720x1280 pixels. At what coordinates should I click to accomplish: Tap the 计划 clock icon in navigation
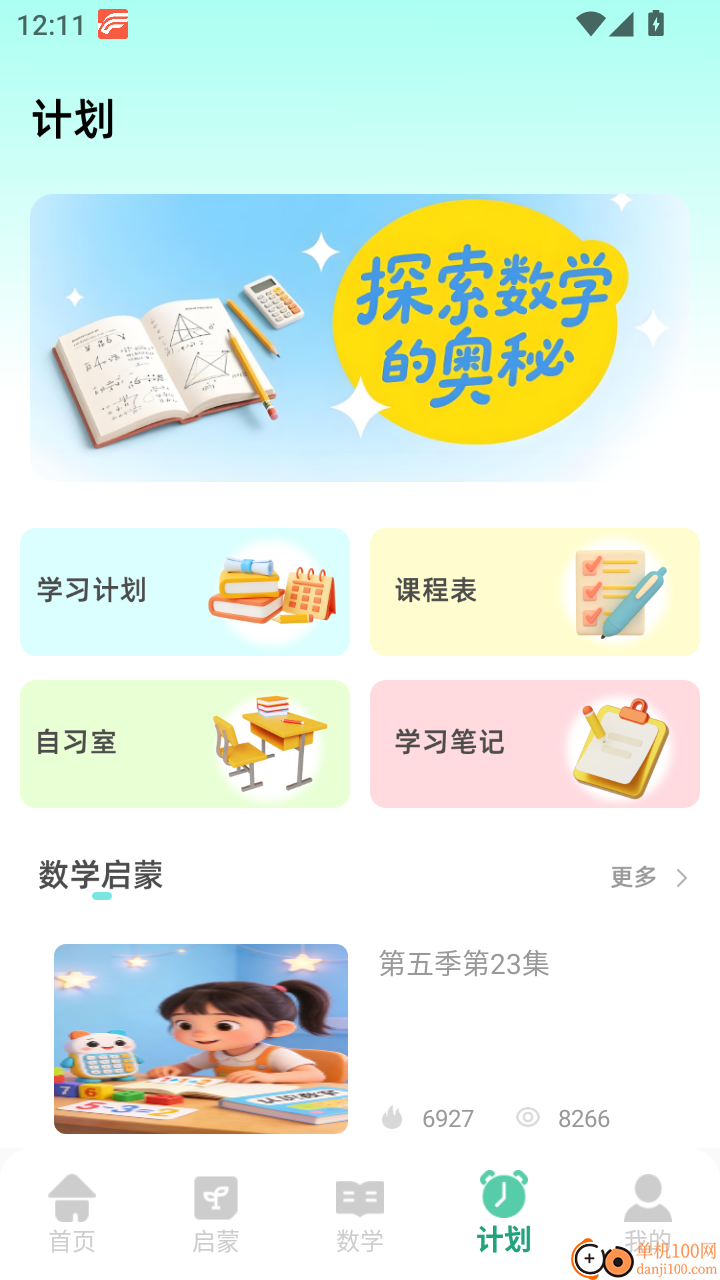pos(503,1197)
